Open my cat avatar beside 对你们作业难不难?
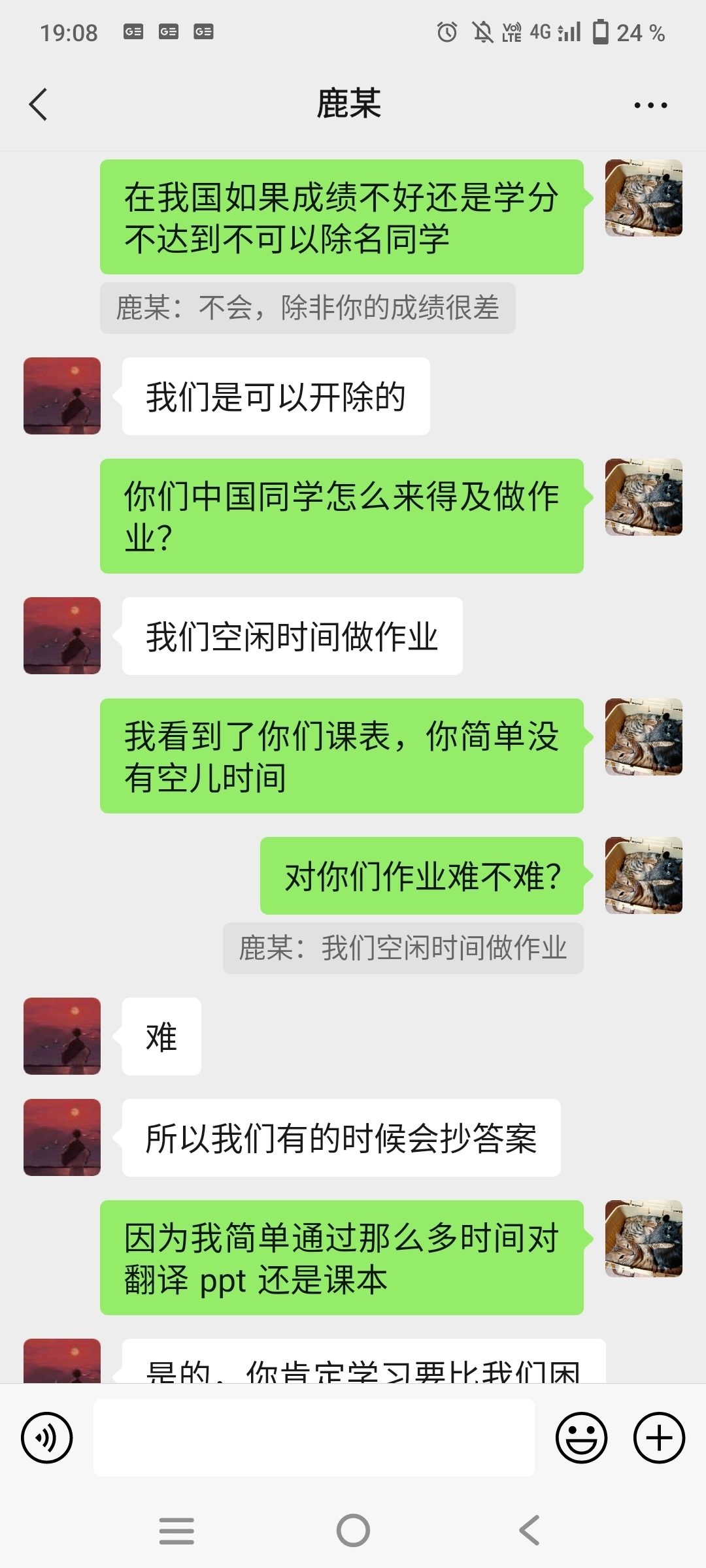The image size is (706, 1568). tap(643, 875)
